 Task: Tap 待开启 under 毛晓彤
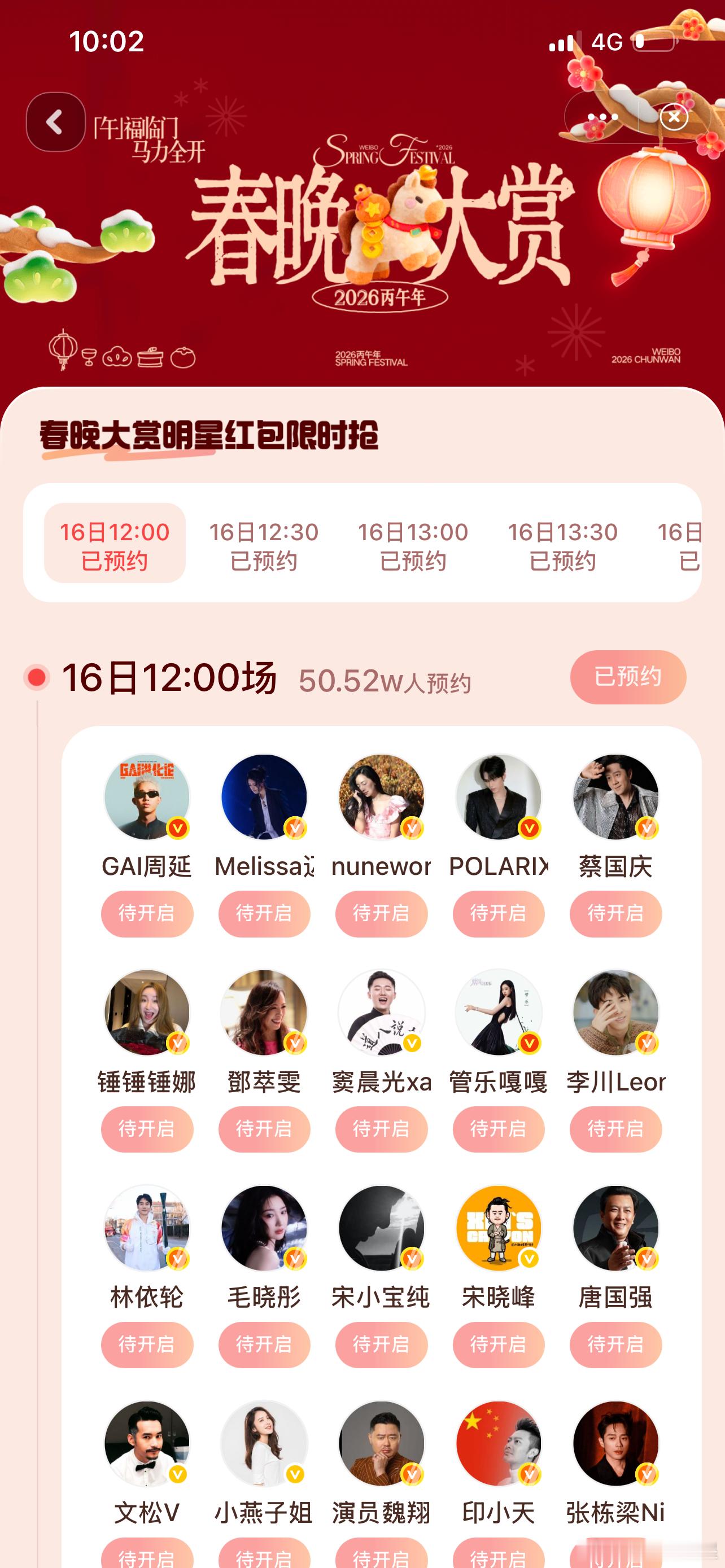pyautogui.click(x=264, y=1345)
